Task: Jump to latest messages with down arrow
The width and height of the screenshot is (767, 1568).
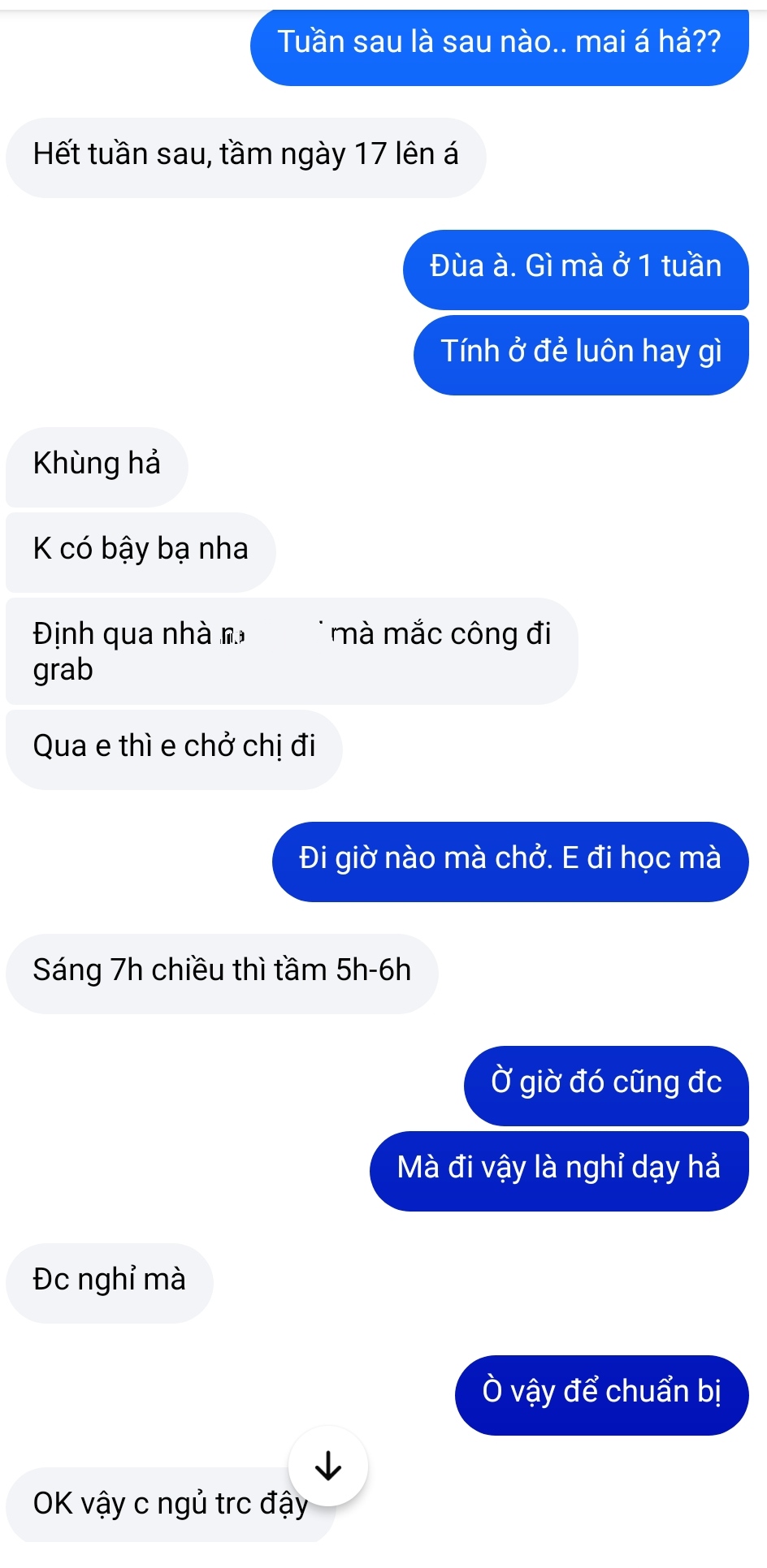Action: pyautogui.click(x=328, y=1466)
